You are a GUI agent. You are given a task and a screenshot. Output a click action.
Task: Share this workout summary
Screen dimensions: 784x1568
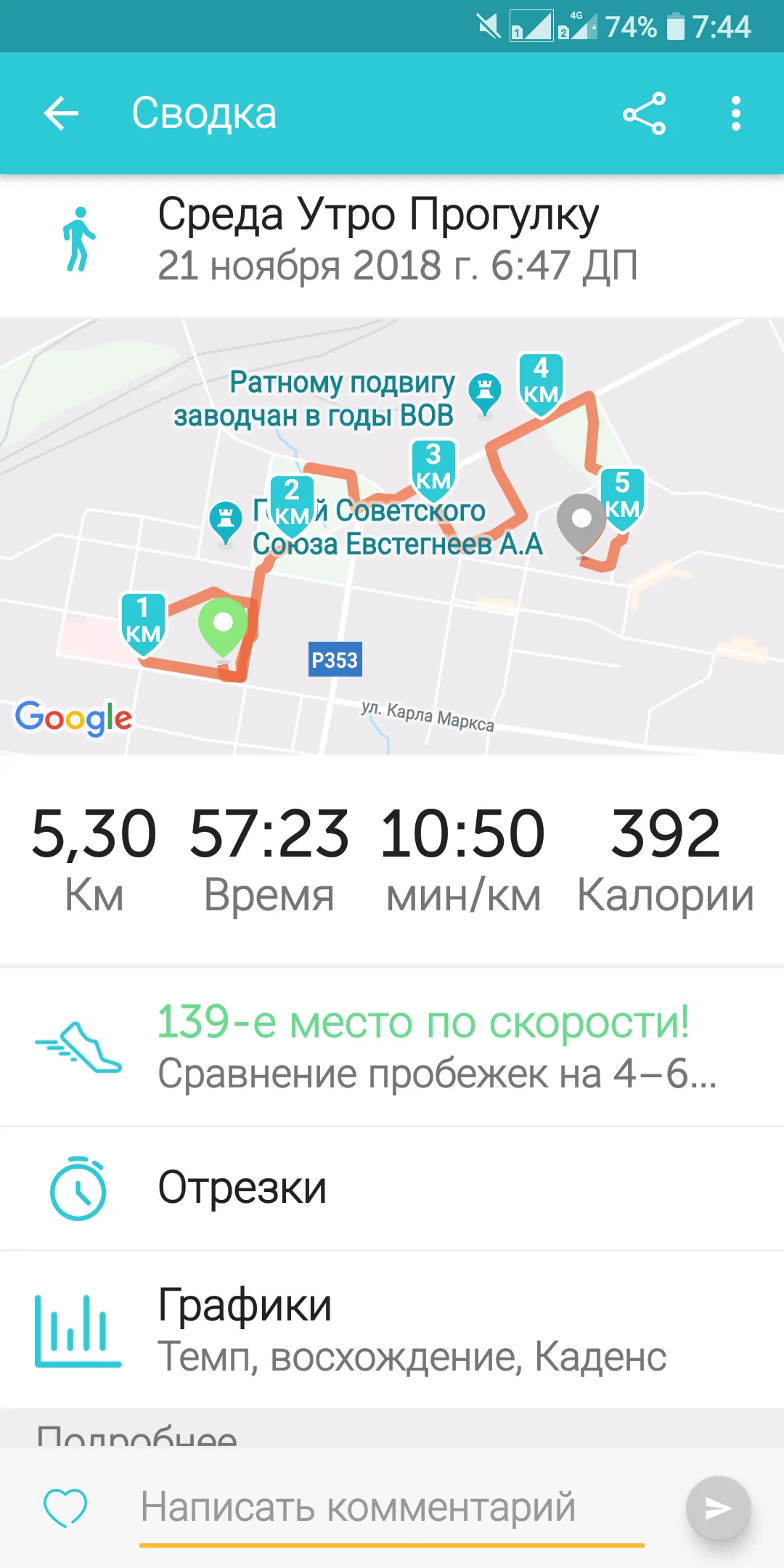[644, 114]
